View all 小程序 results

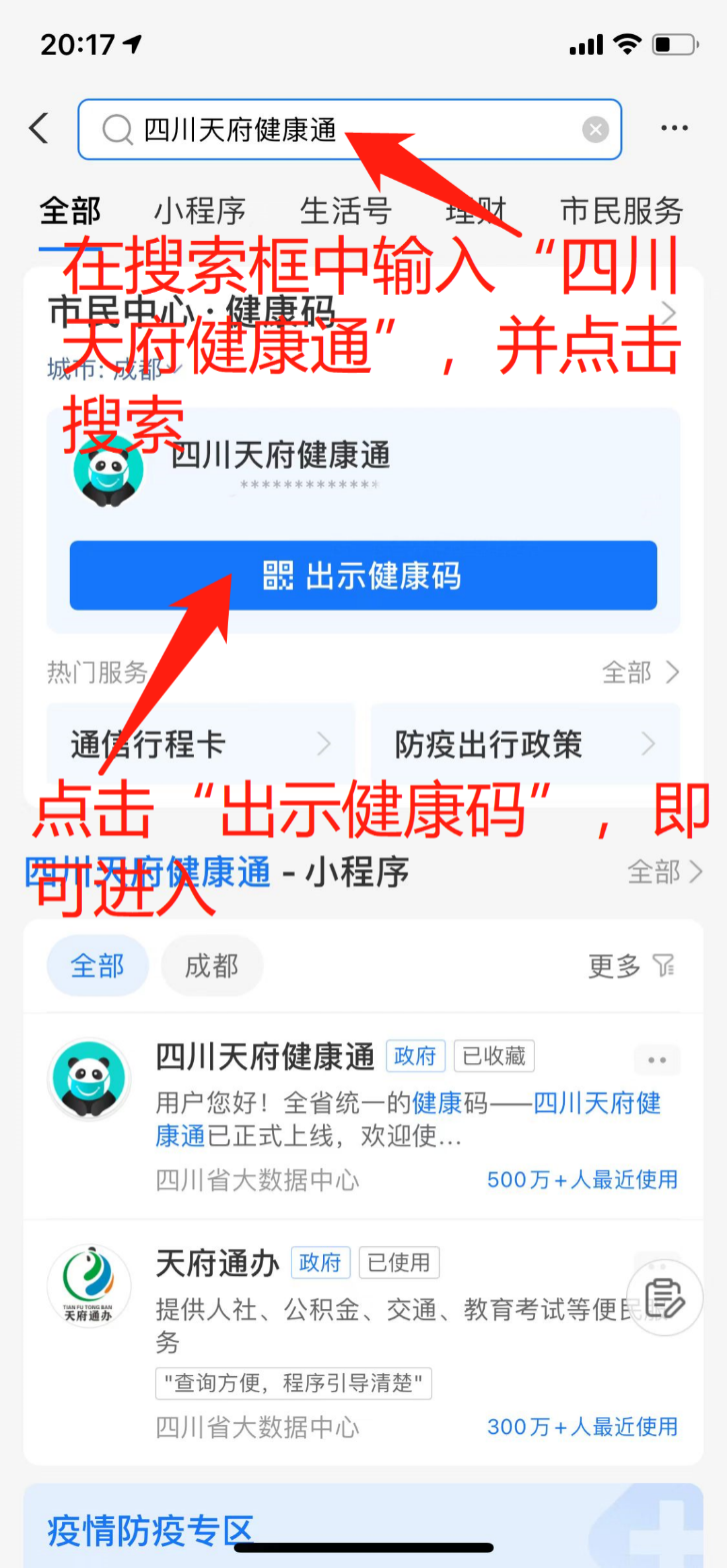[664, 872]
